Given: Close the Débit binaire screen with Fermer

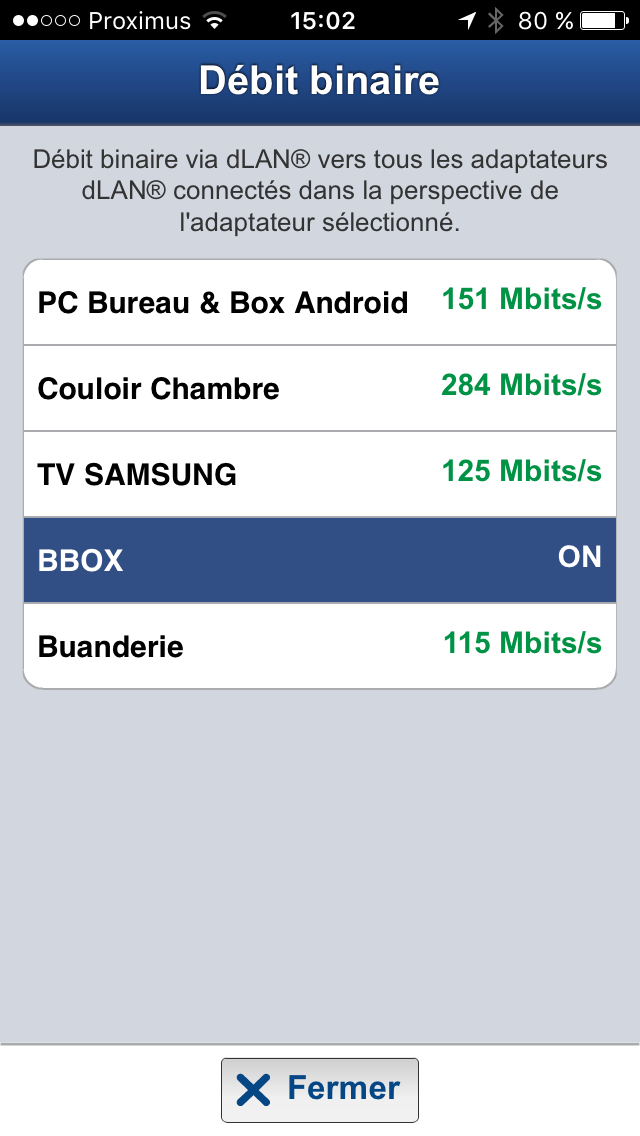Looking at the screenshot, I should pyautogui.click(x=320, y=1089).
